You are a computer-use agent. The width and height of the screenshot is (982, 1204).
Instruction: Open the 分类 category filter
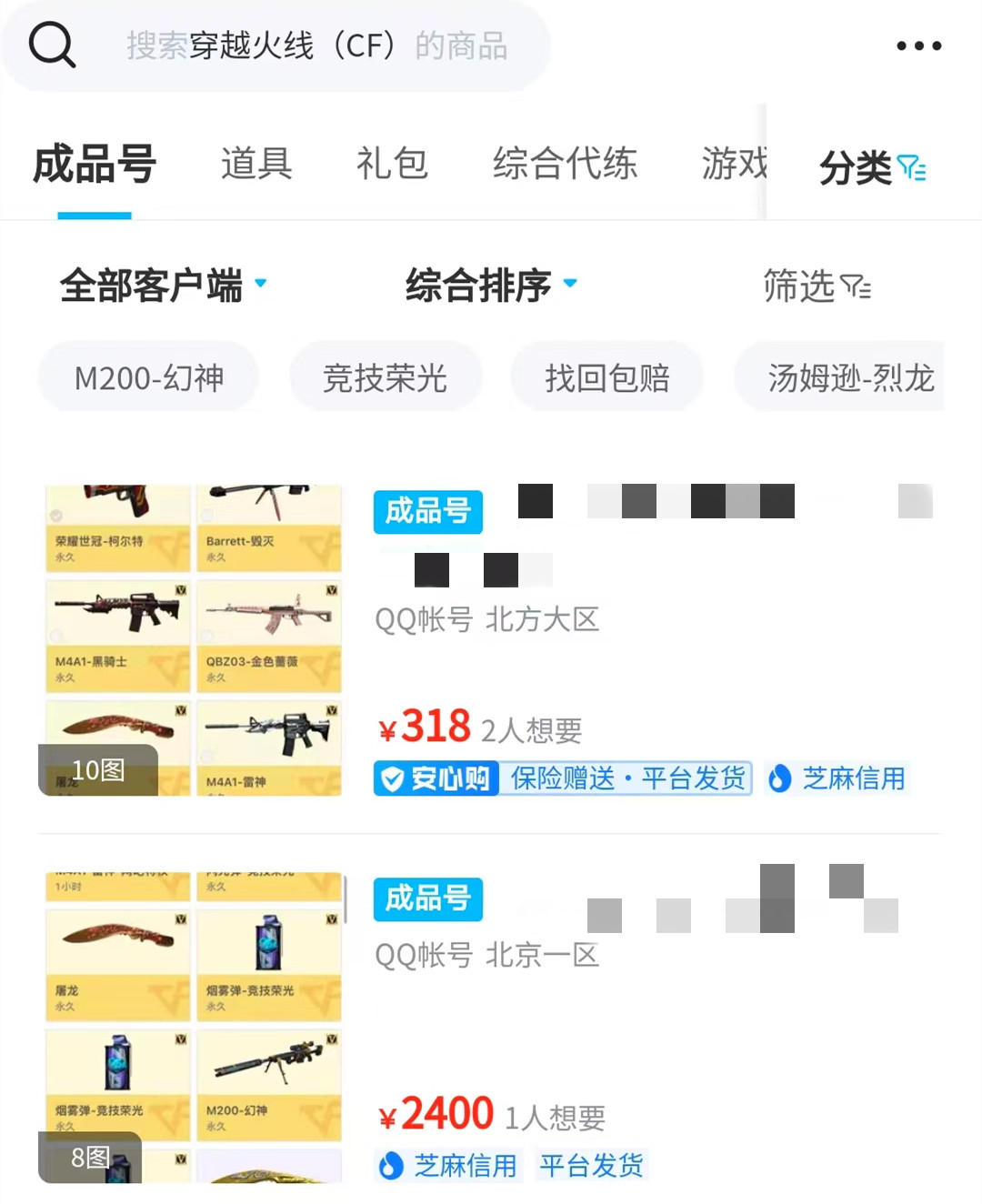click(871, 167)
